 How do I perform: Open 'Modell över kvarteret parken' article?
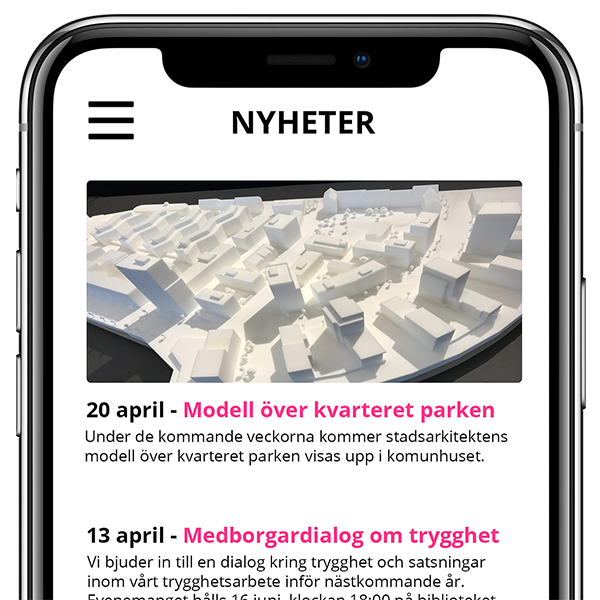coord(338,410)
